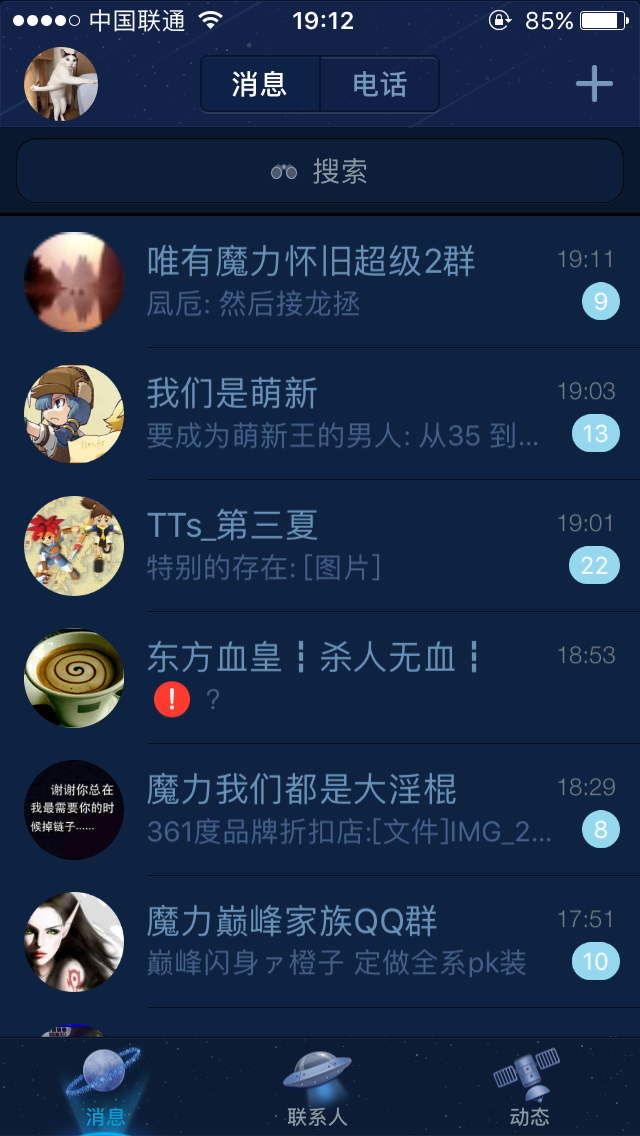Image resolution: width=640 pixels, height=1136 pixels.
Task: Go to the 联系人 tab
Action: click(x=317, y=1088)
